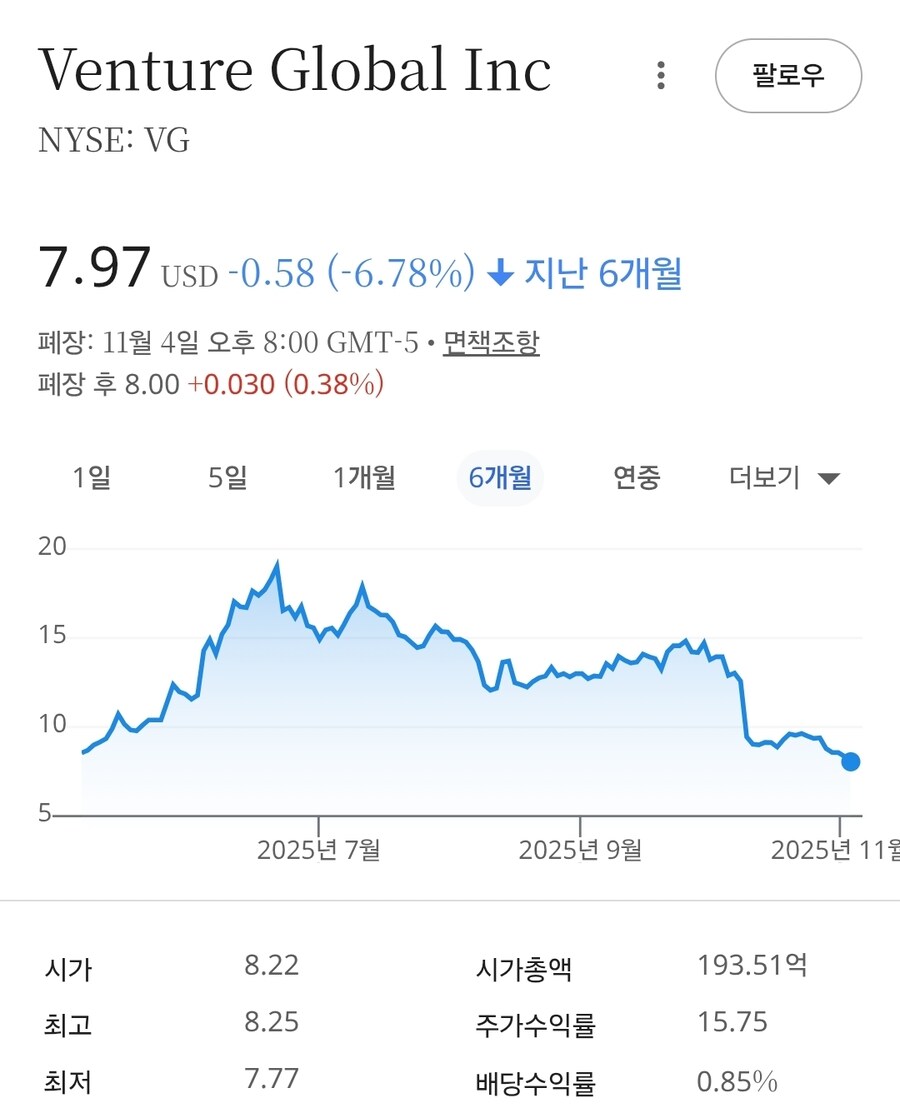Click the 시가총액 market cap value

tap(755, 965)
